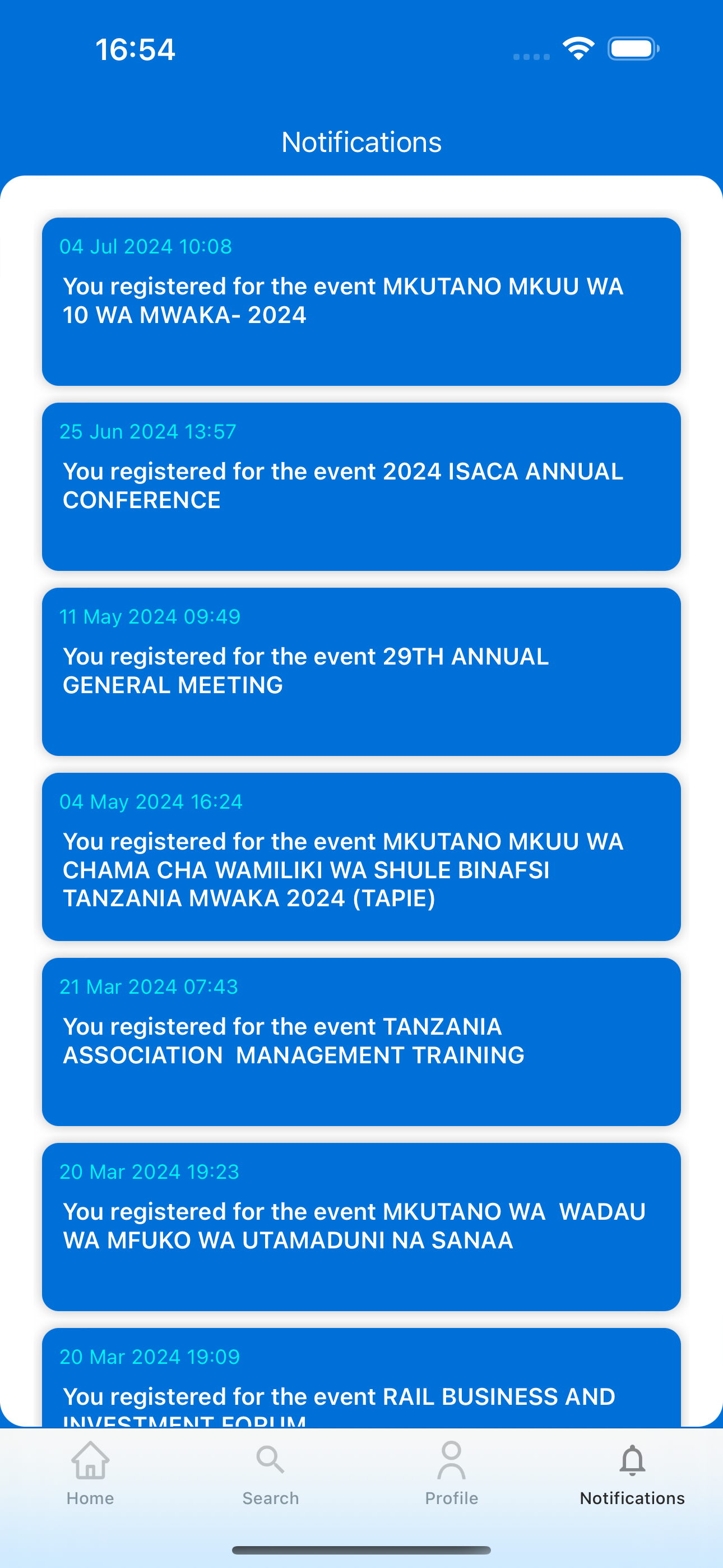This screenshot has width=723, height=1568.
Task: Open the 2024 ISACA ANNUAL CONFERENCE notification
Action: tap(361, 486)
